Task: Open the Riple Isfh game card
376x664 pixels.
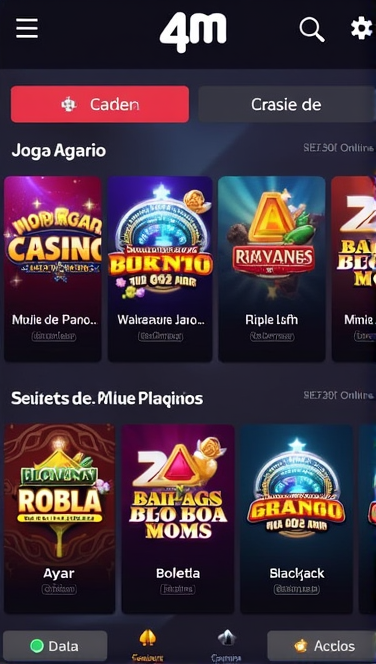Action: 271,269
